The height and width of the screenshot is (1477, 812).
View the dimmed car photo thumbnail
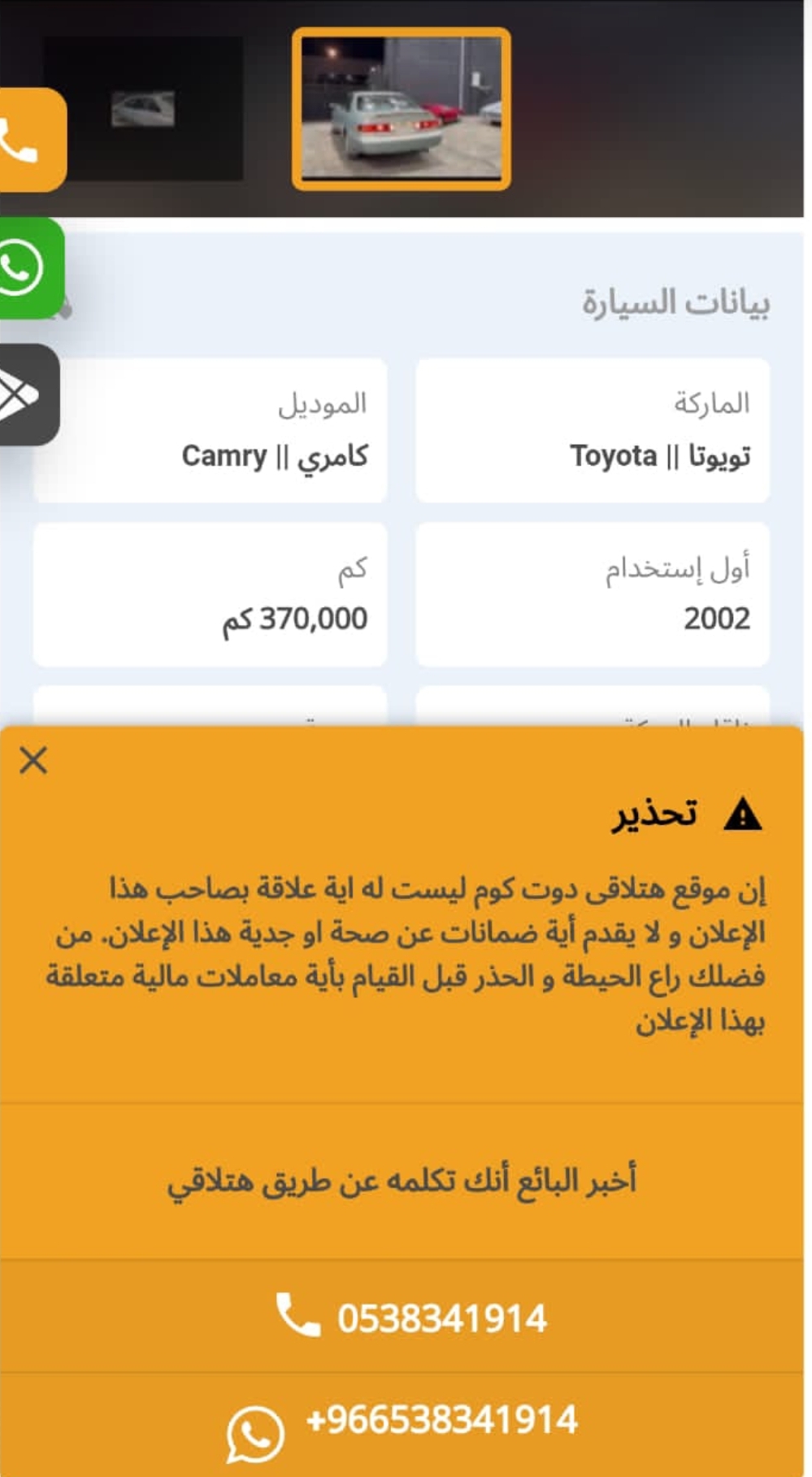[x=143, y=109]
